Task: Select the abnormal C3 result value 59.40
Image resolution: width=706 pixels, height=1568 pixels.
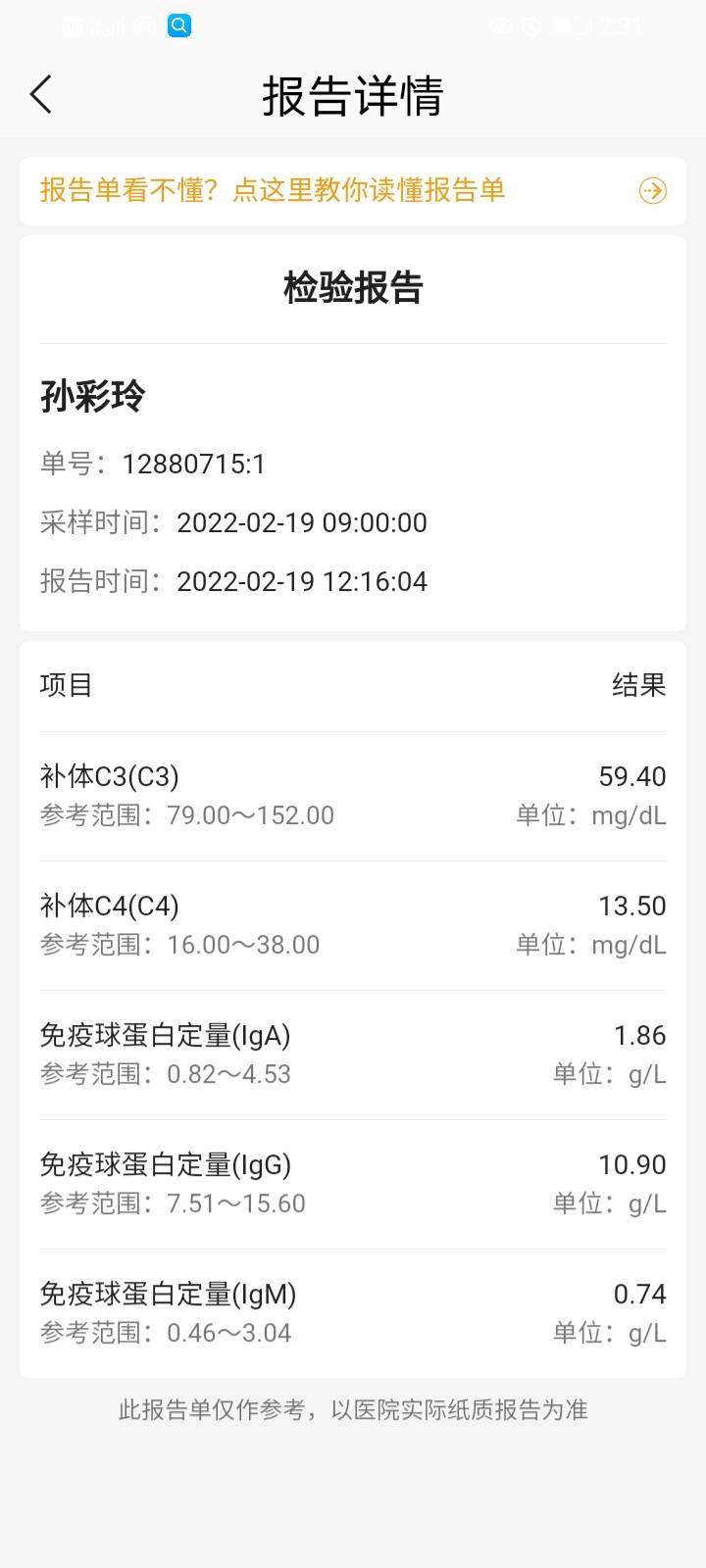Action: 634,775
